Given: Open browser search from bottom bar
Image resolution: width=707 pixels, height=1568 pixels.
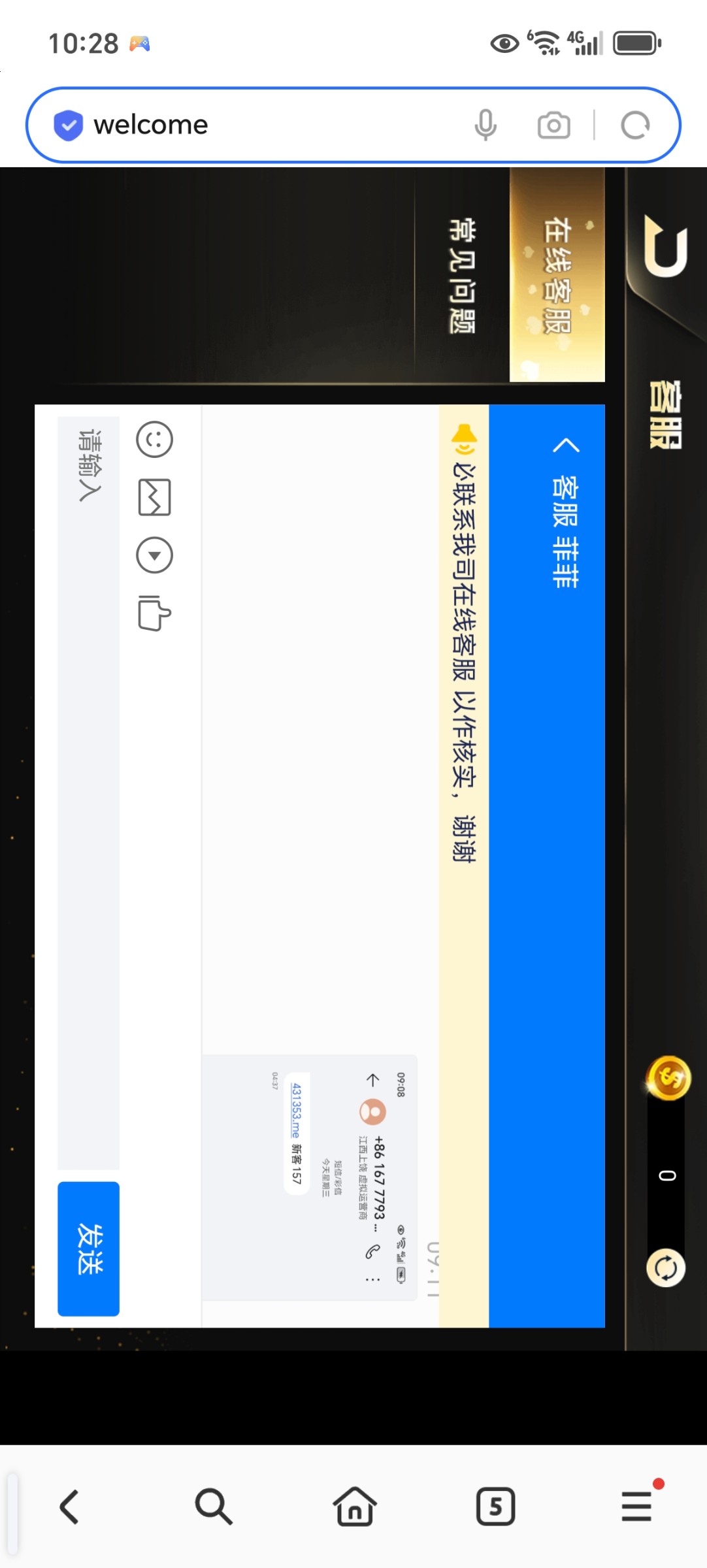Looking at the screenshot, I should pos(213,1507).
